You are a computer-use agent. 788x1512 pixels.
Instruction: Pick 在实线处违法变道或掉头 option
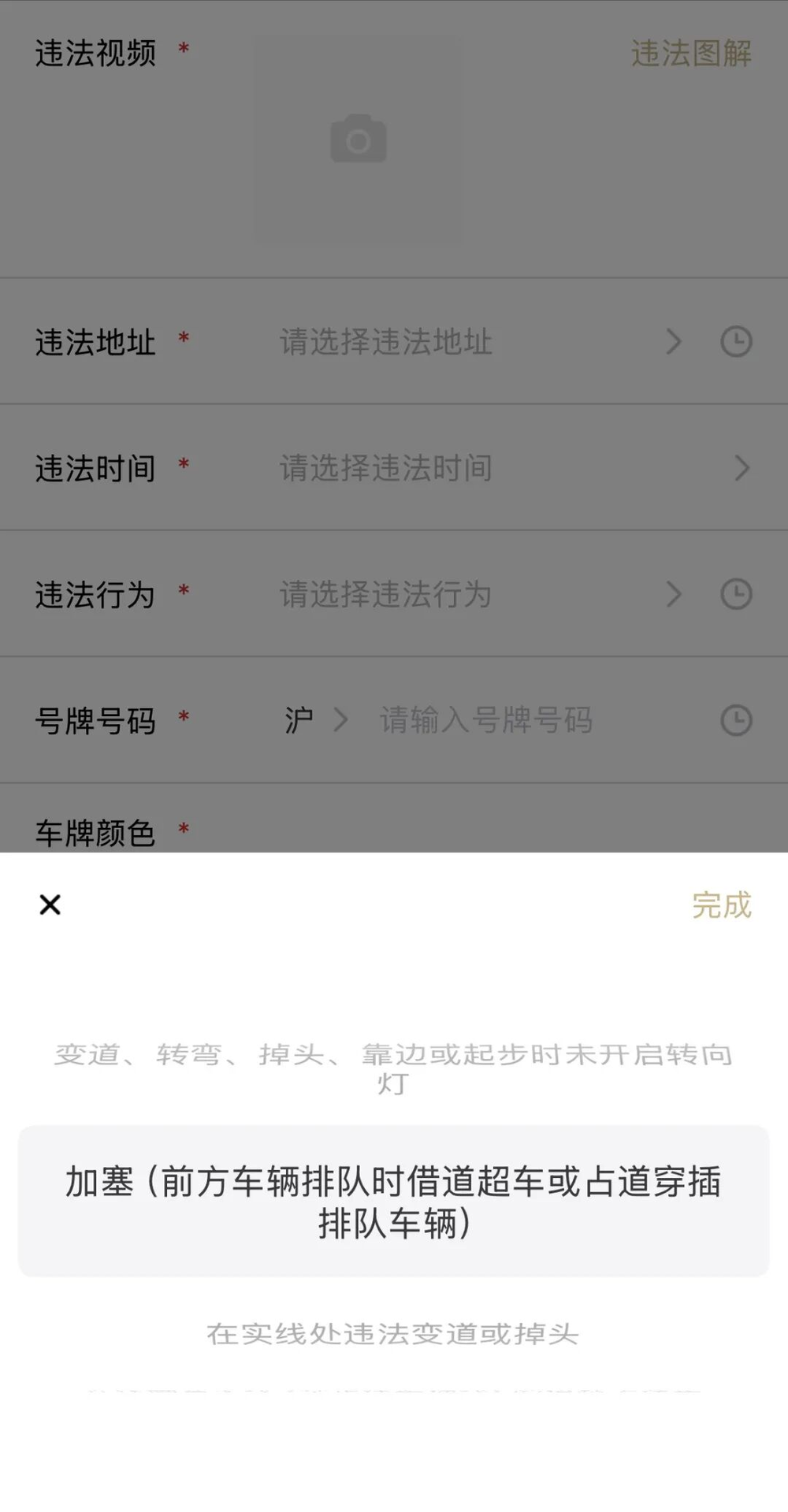tap(393, 1334)
